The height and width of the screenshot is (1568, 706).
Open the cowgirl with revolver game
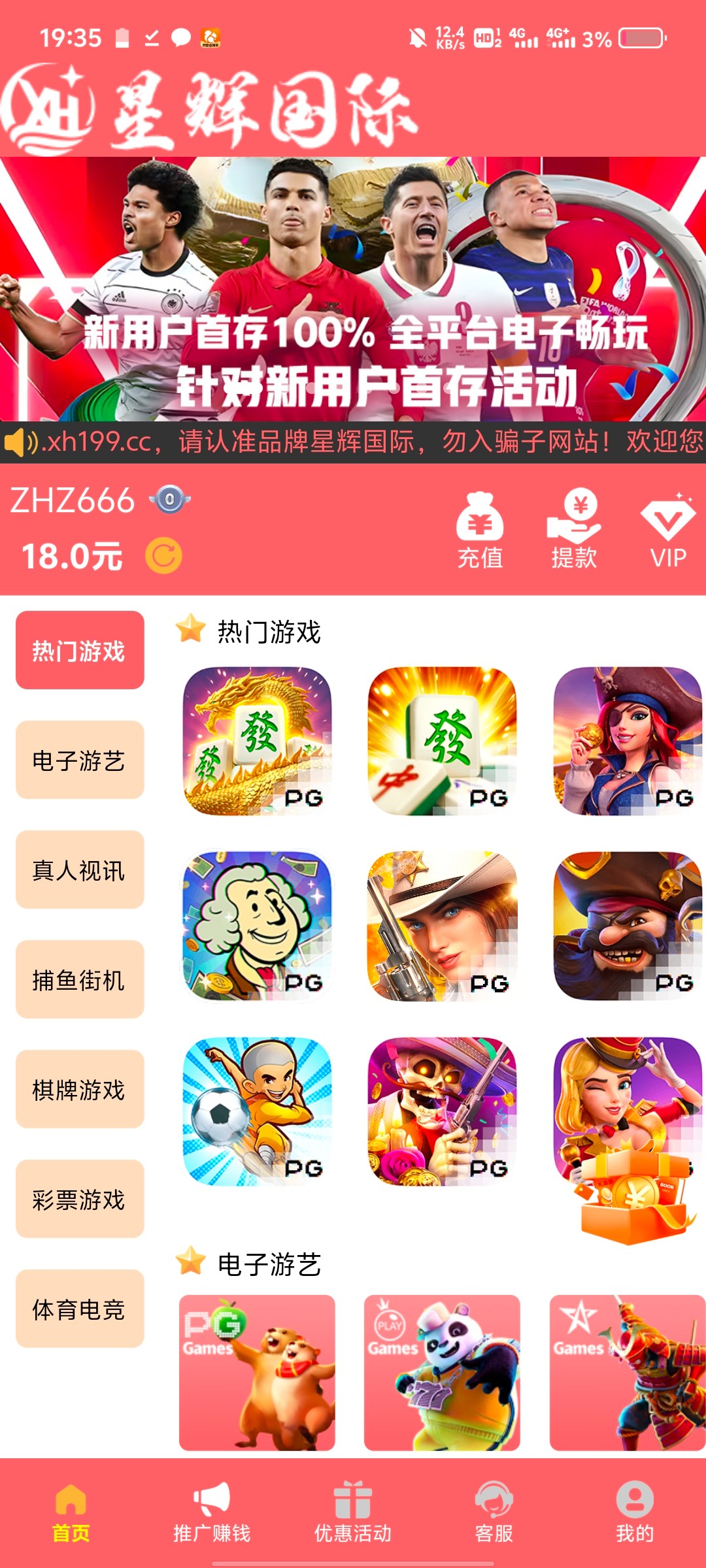click(443, 926)
